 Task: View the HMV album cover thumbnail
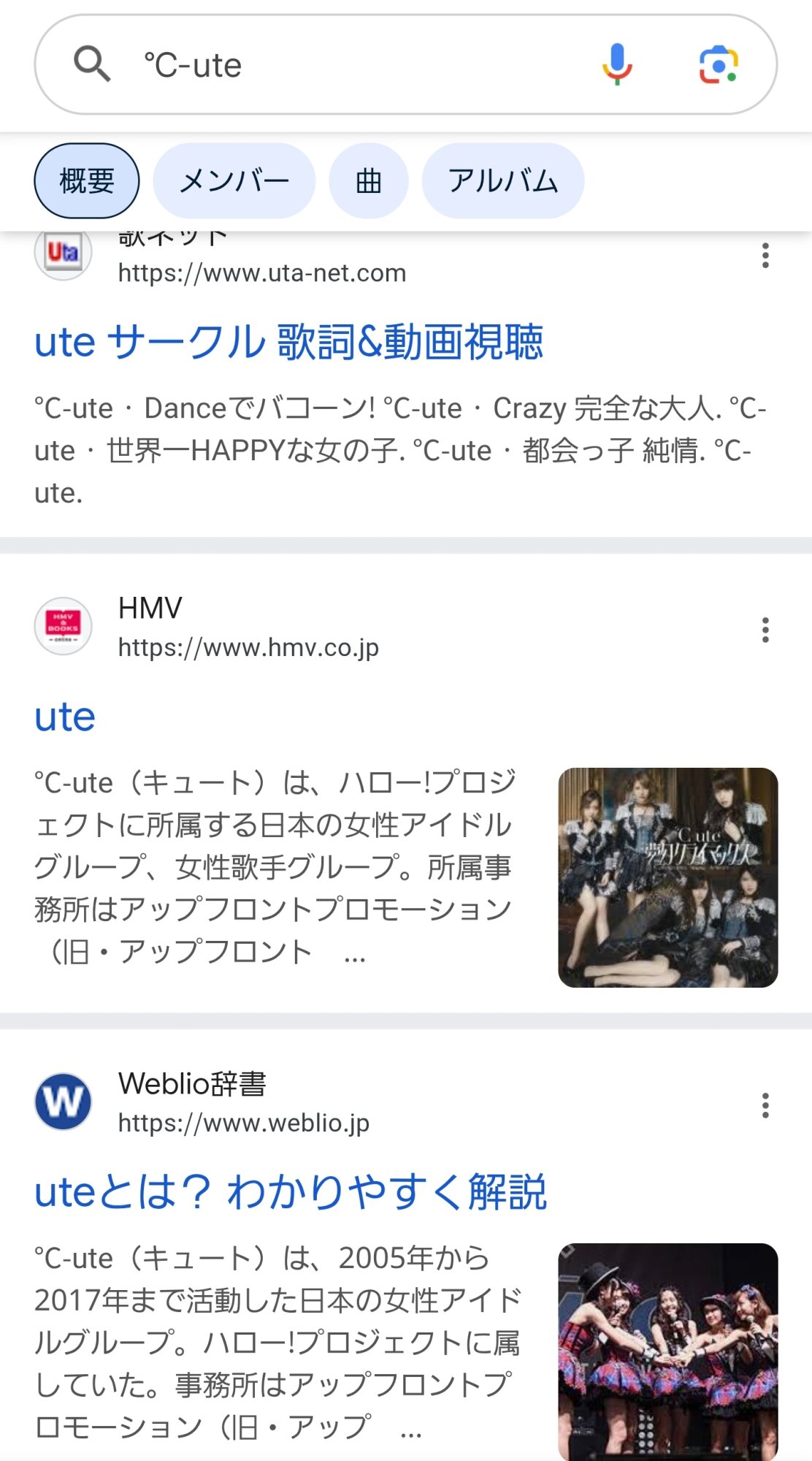coord(667,877)
